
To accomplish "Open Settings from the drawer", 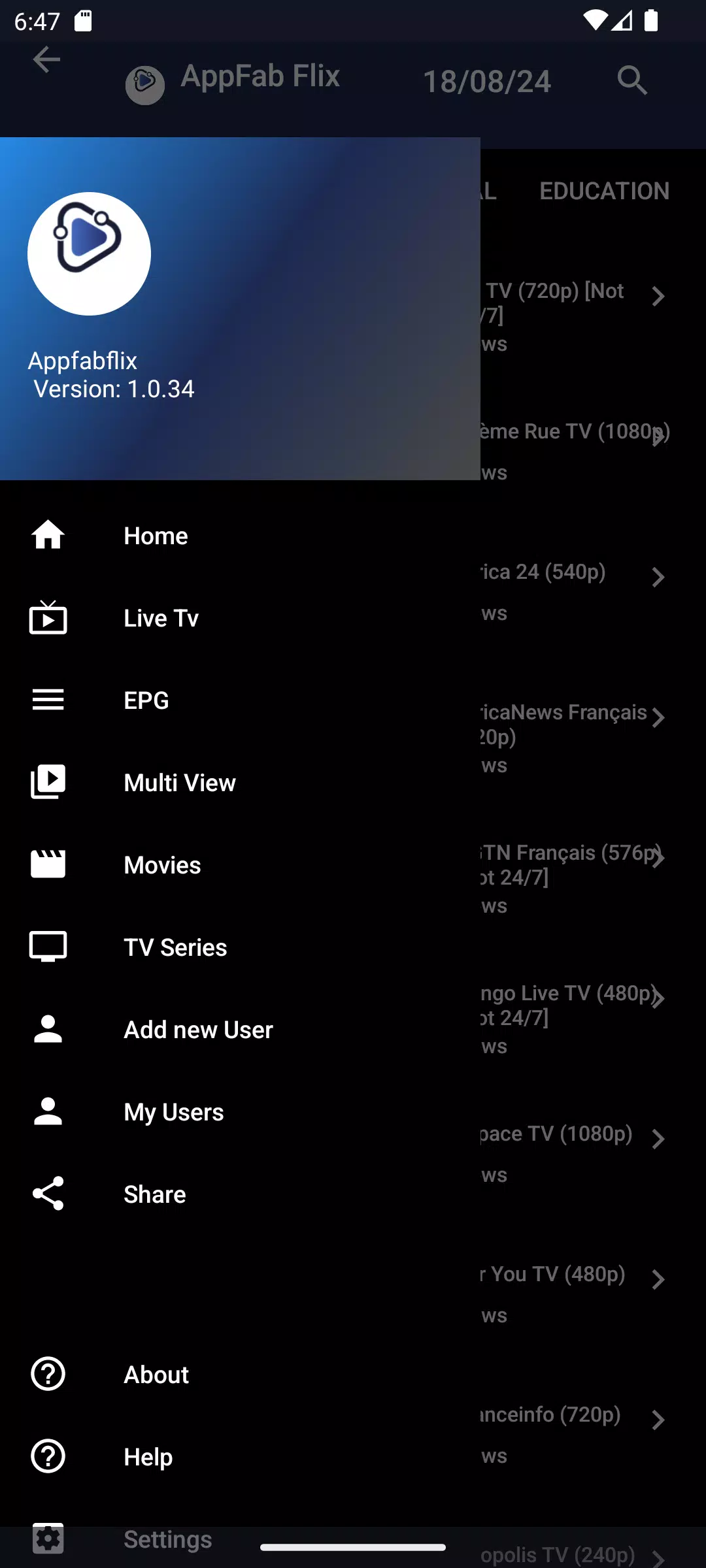I will (168, 1539).
